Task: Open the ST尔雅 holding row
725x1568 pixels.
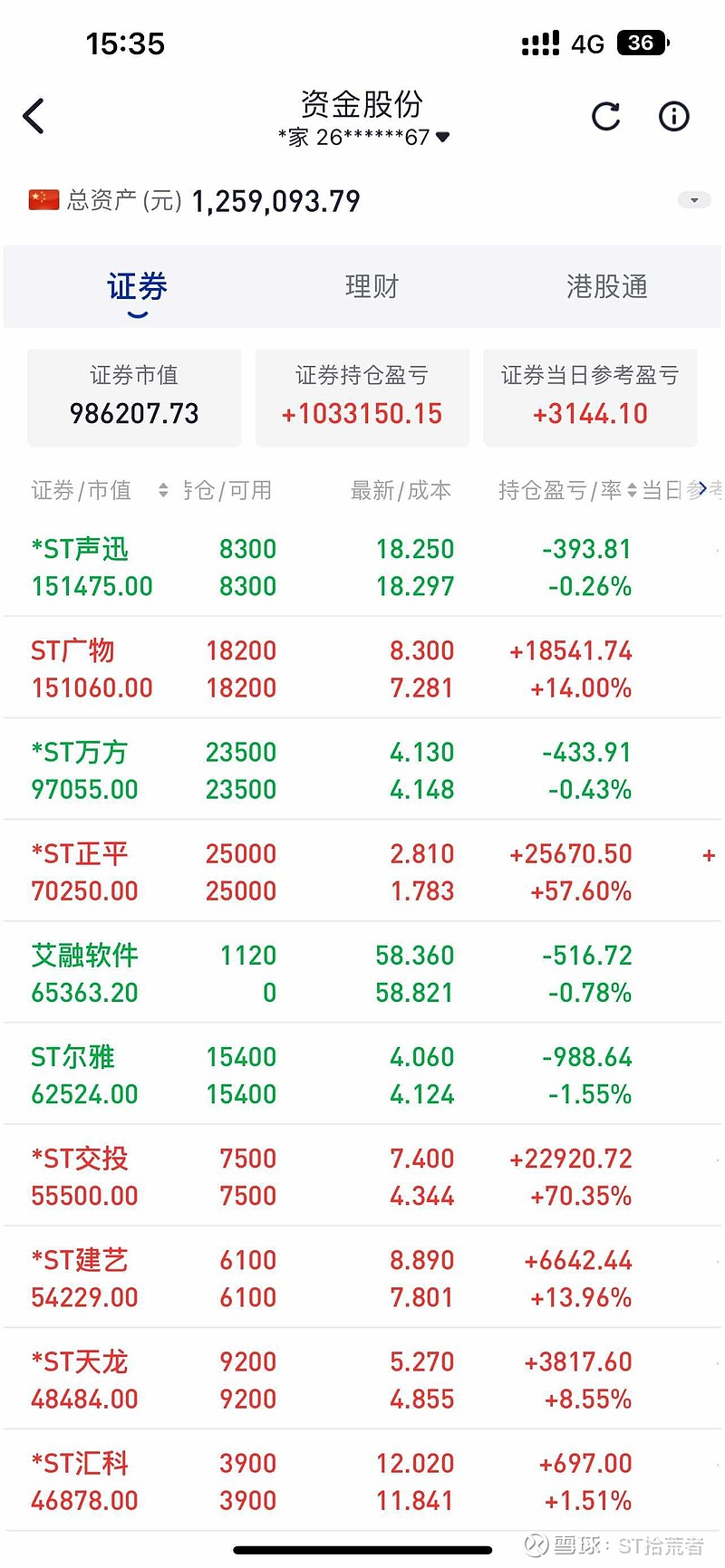Action: (362, 1074)
